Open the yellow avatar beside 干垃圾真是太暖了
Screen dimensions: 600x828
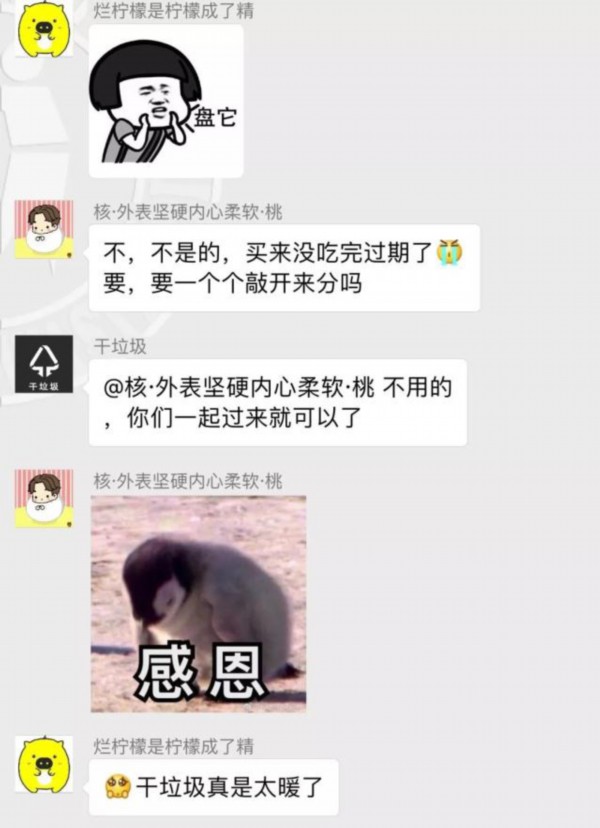tap(45, 765)
